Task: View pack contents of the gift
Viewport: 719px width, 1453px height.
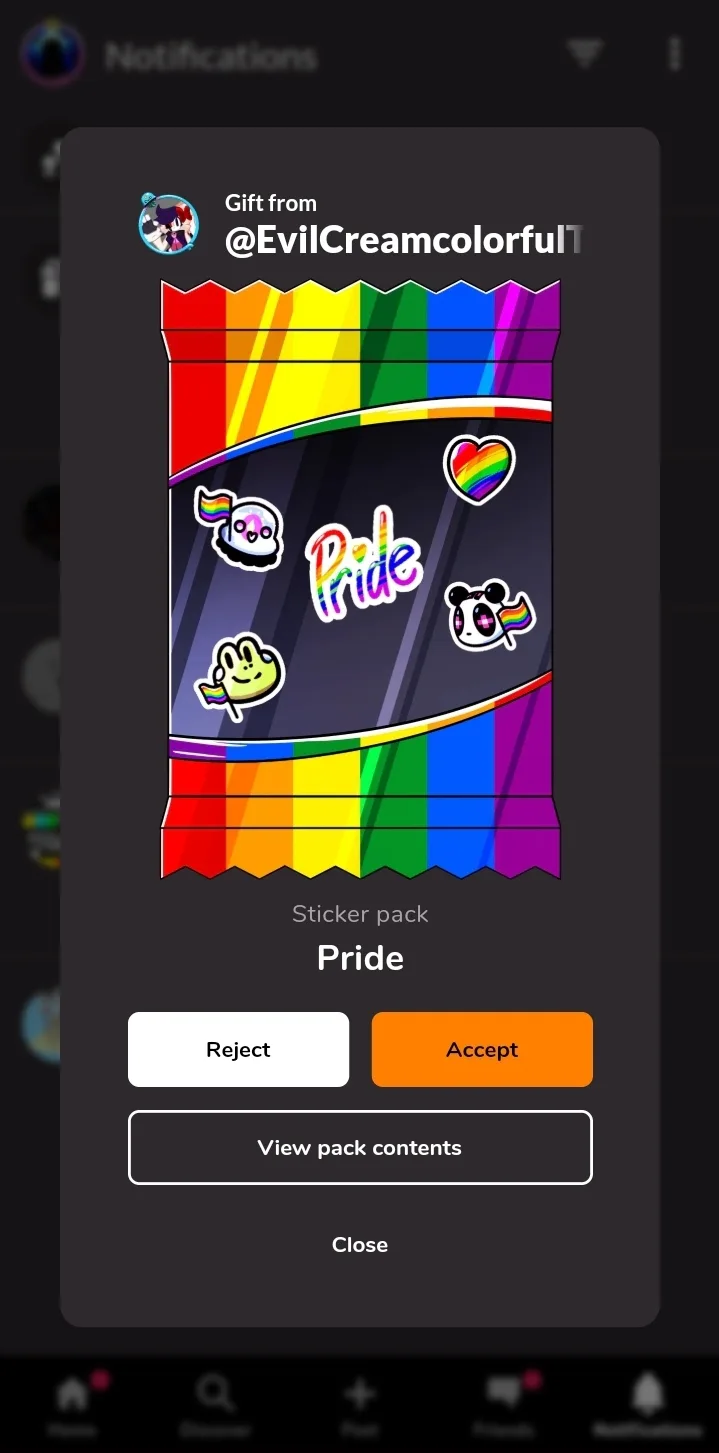Action: pos(360,1148)
